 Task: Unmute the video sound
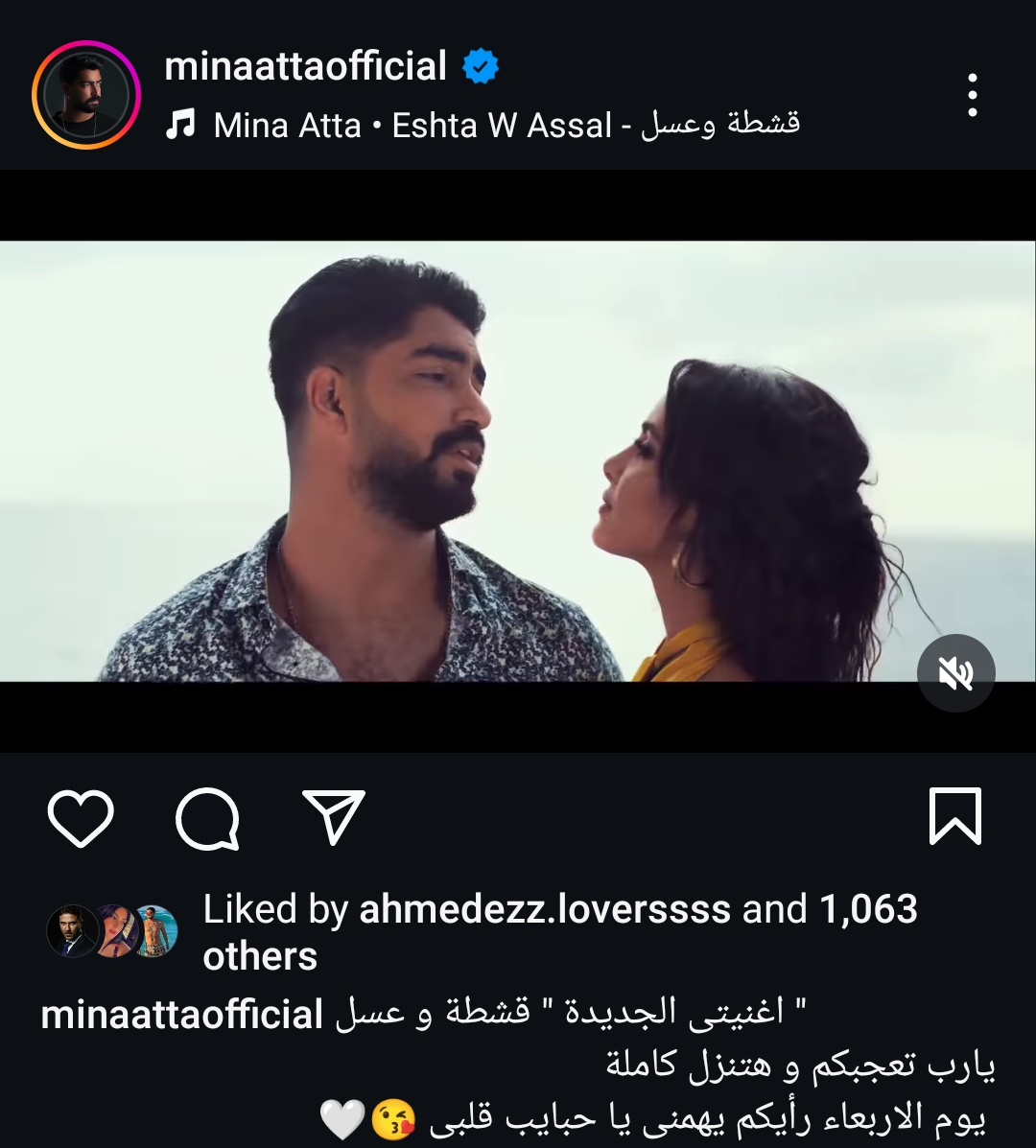point(955,673)
